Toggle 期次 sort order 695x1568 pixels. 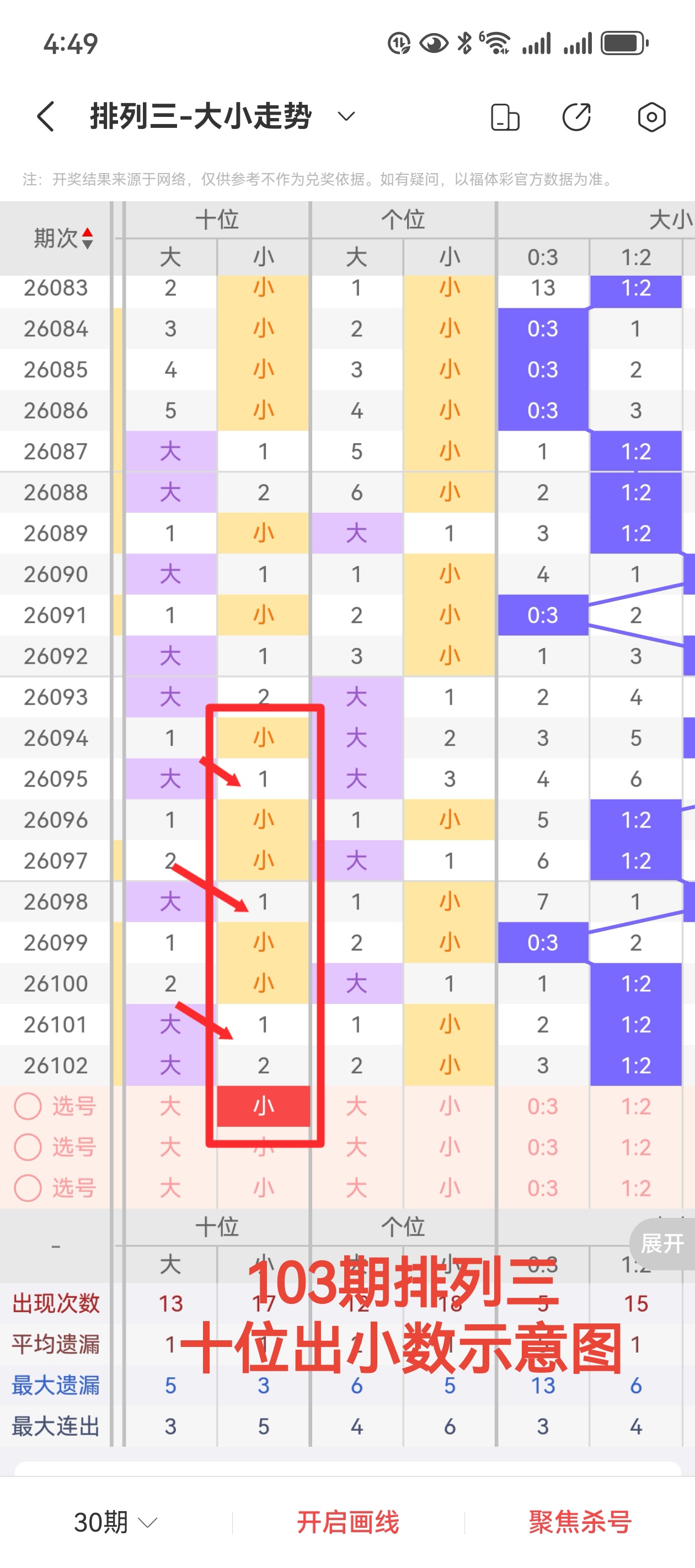[x=87, y=238]
